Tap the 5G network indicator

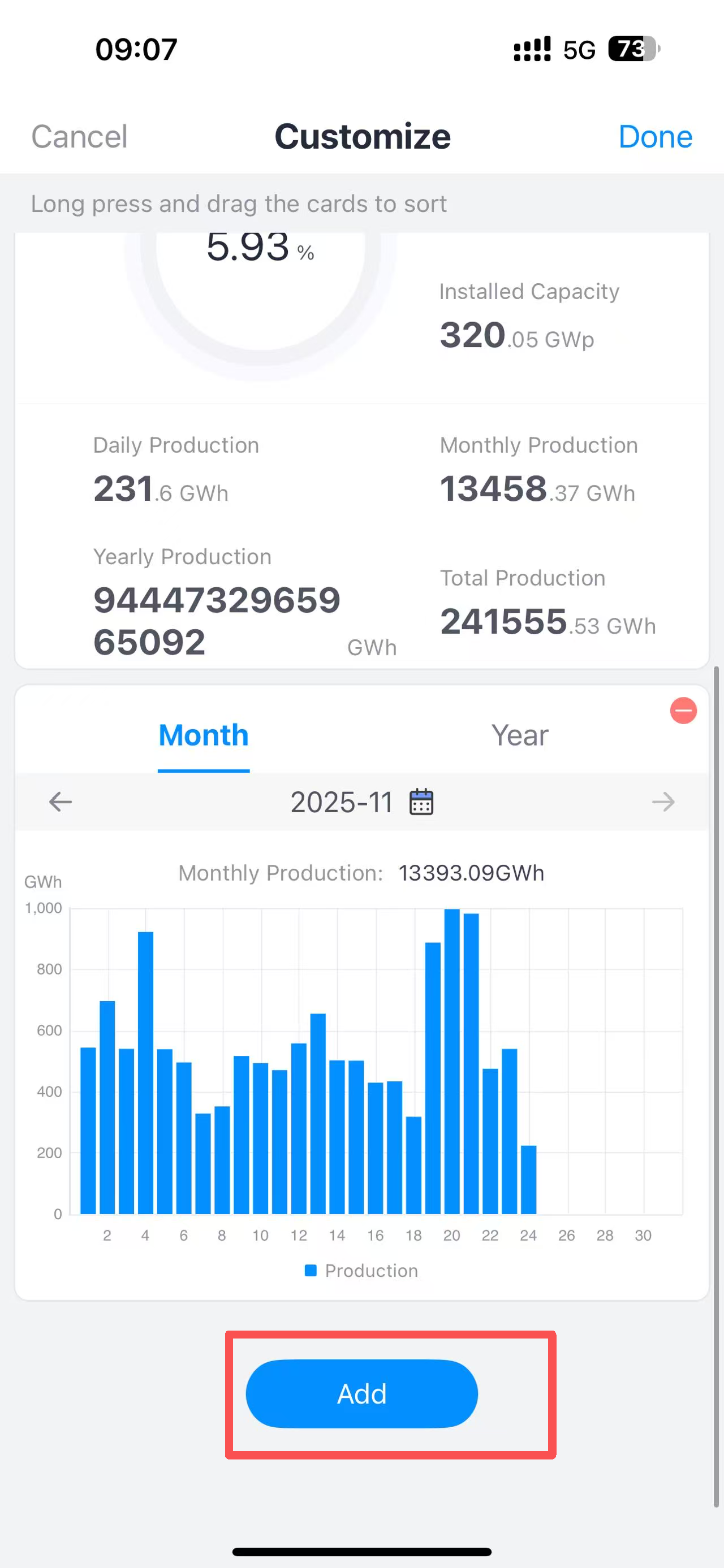[x=580, y=49]
